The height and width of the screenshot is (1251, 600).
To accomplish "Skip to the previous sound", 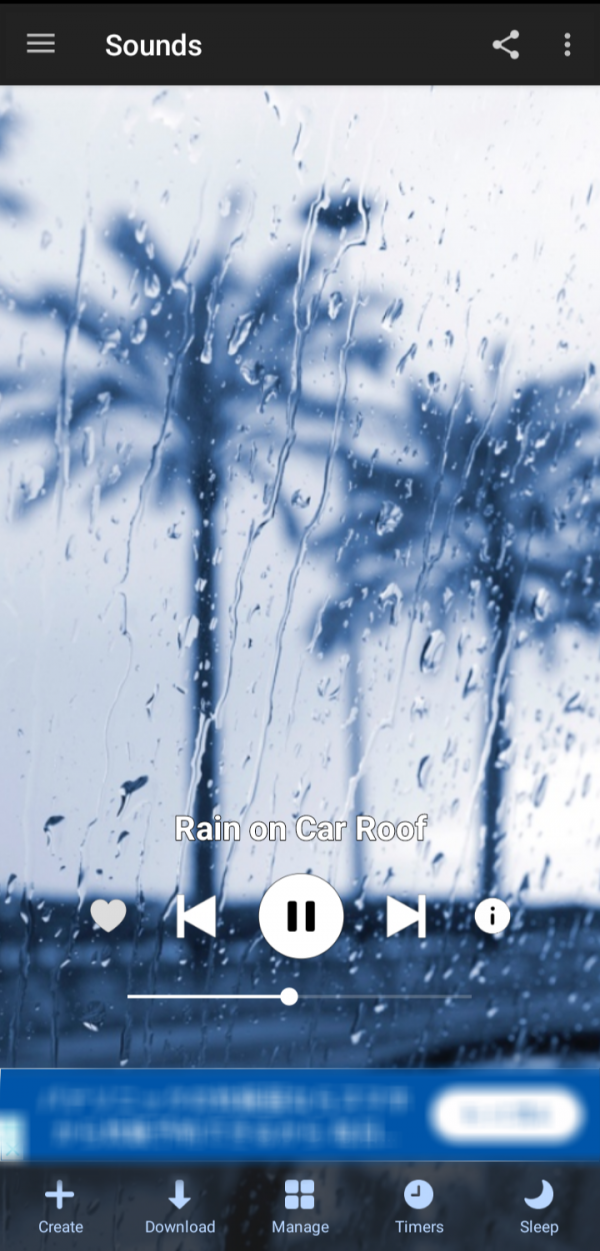I will point(196,916).
